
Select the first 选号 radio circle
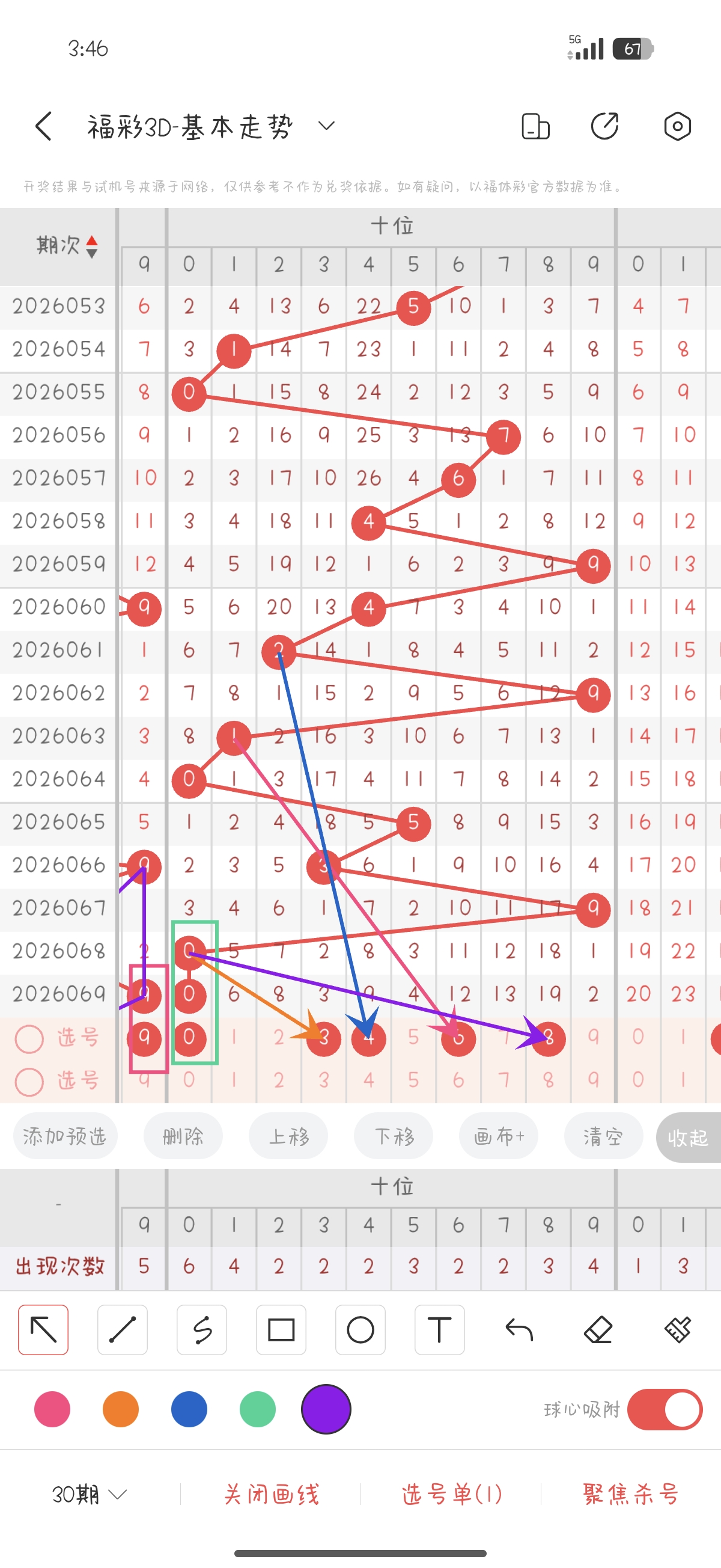[x=29, y=1039]
